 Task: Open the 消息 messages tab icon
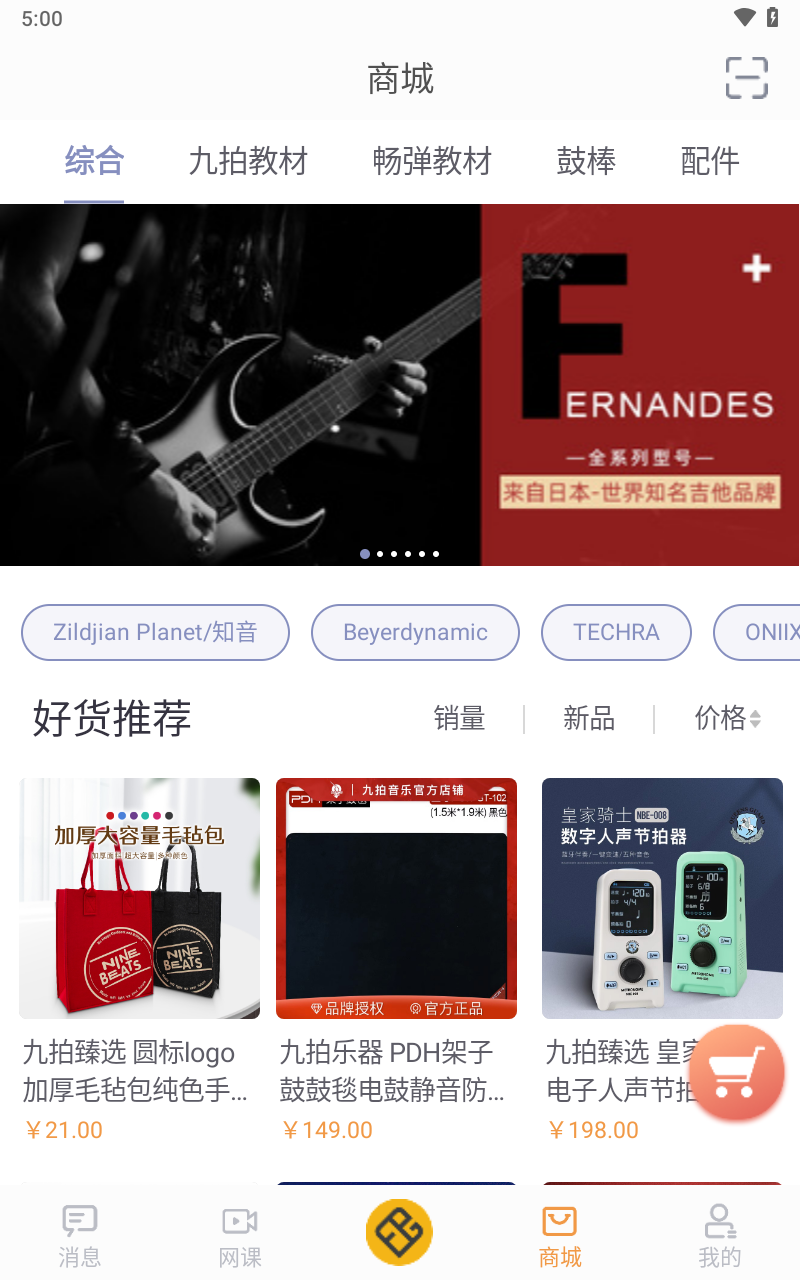point(80,1220)
